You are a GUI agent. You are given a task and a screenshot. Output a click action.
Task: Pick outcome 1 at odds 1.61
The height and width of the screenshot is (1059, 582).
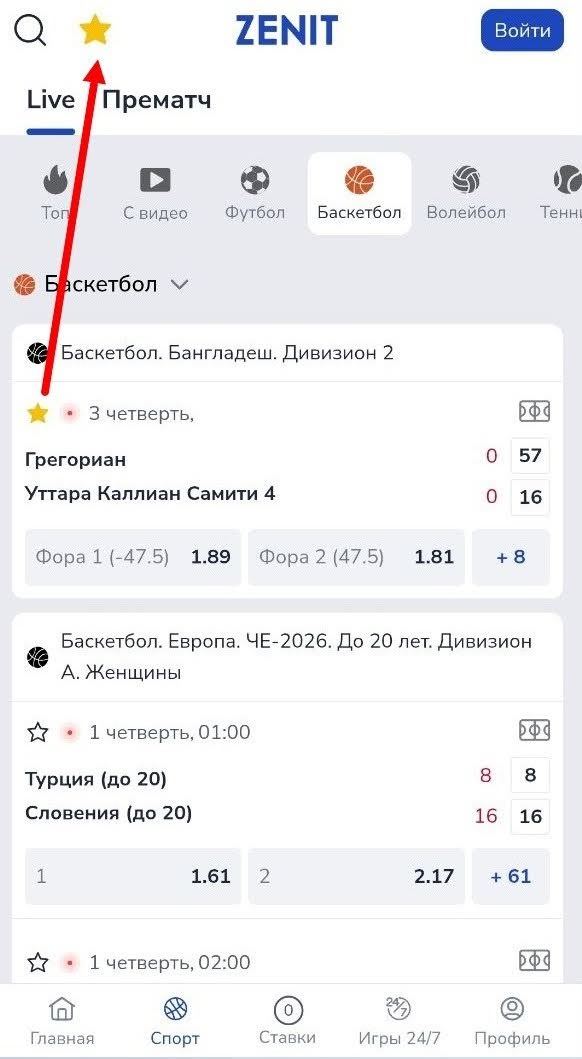[x=133, y=877]
